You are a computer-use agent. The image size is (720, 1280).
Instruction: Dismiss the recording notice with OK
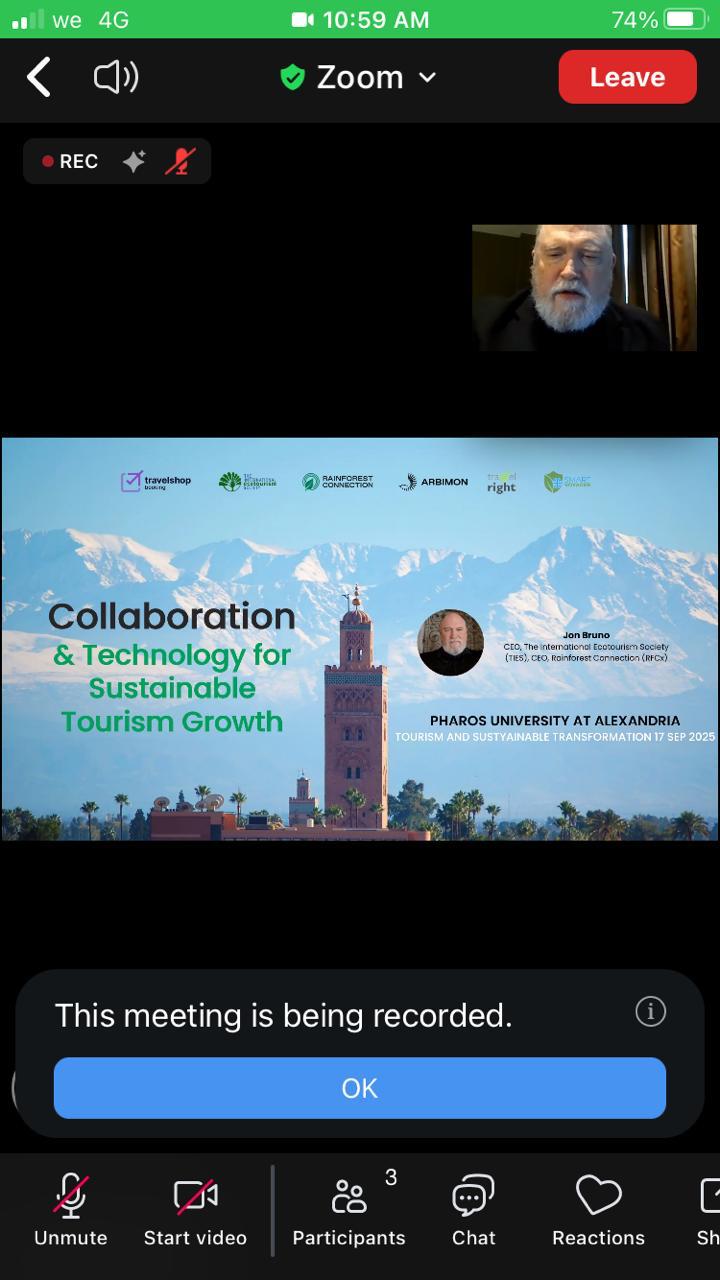[x=360, y=1088]
